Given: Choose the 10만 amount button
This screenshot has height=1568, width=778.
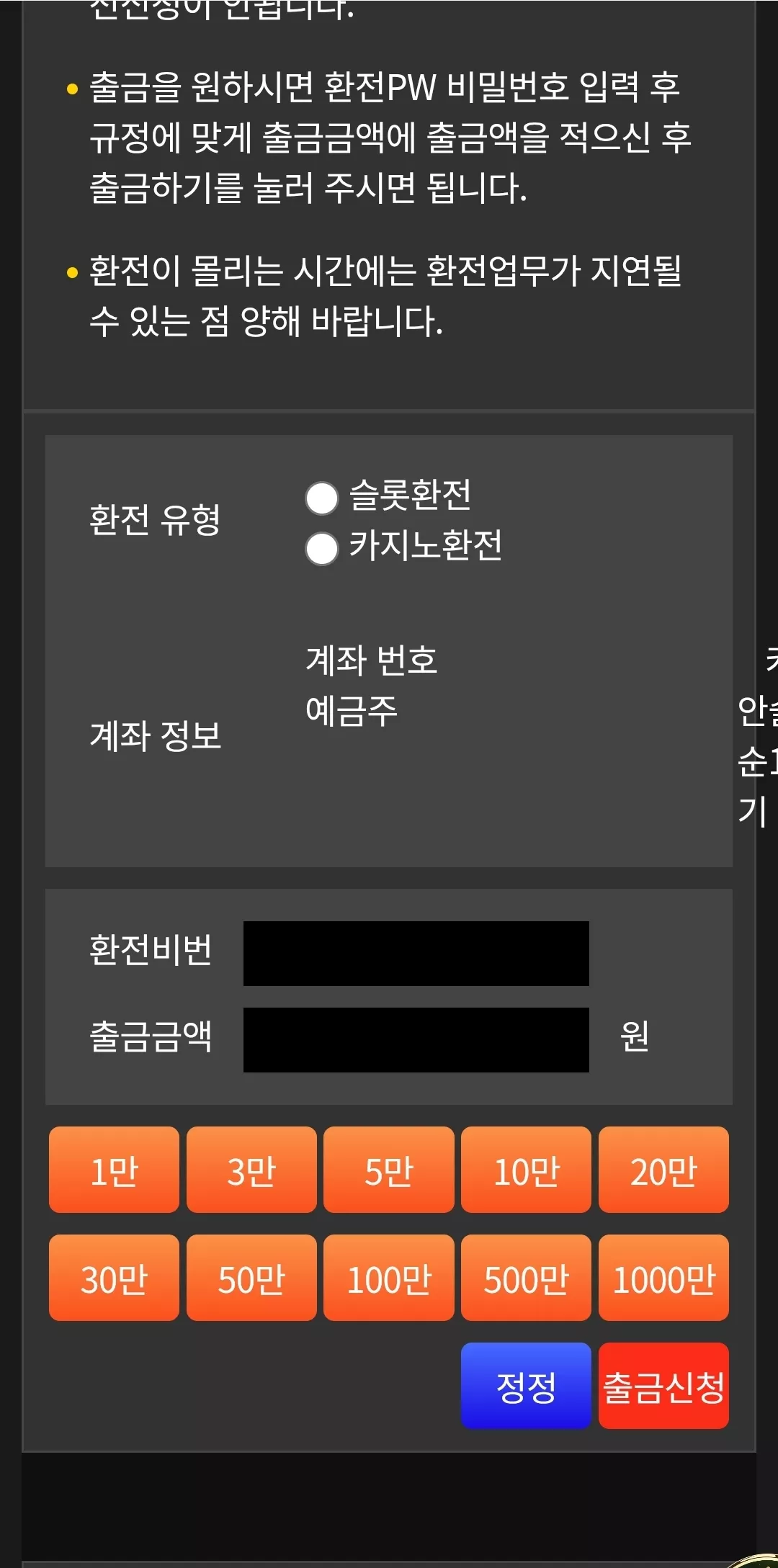Looking at the screenshot, I should 526,1170.
